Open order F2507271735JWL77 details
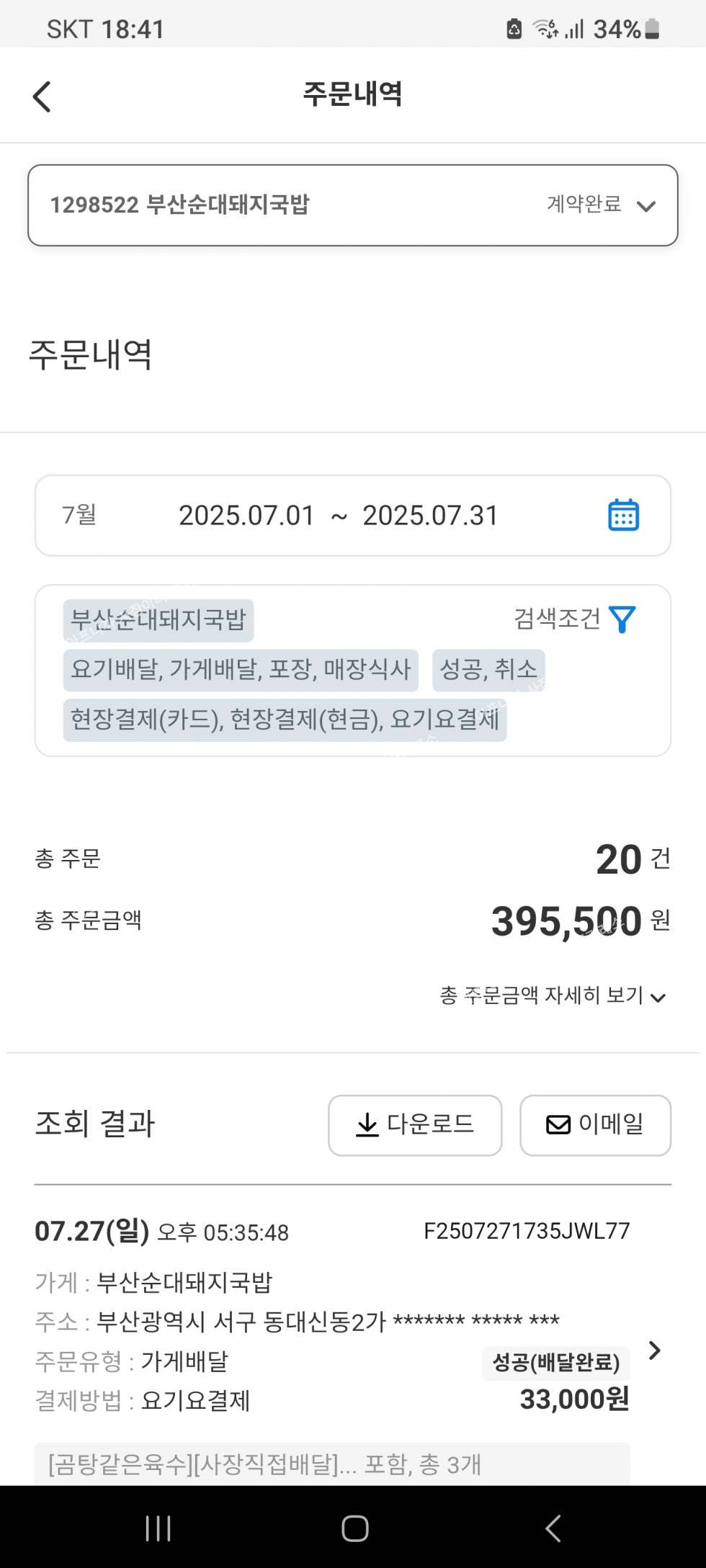The width and height of the screenshot is (706, 1568). click(x=654, y=1350)
